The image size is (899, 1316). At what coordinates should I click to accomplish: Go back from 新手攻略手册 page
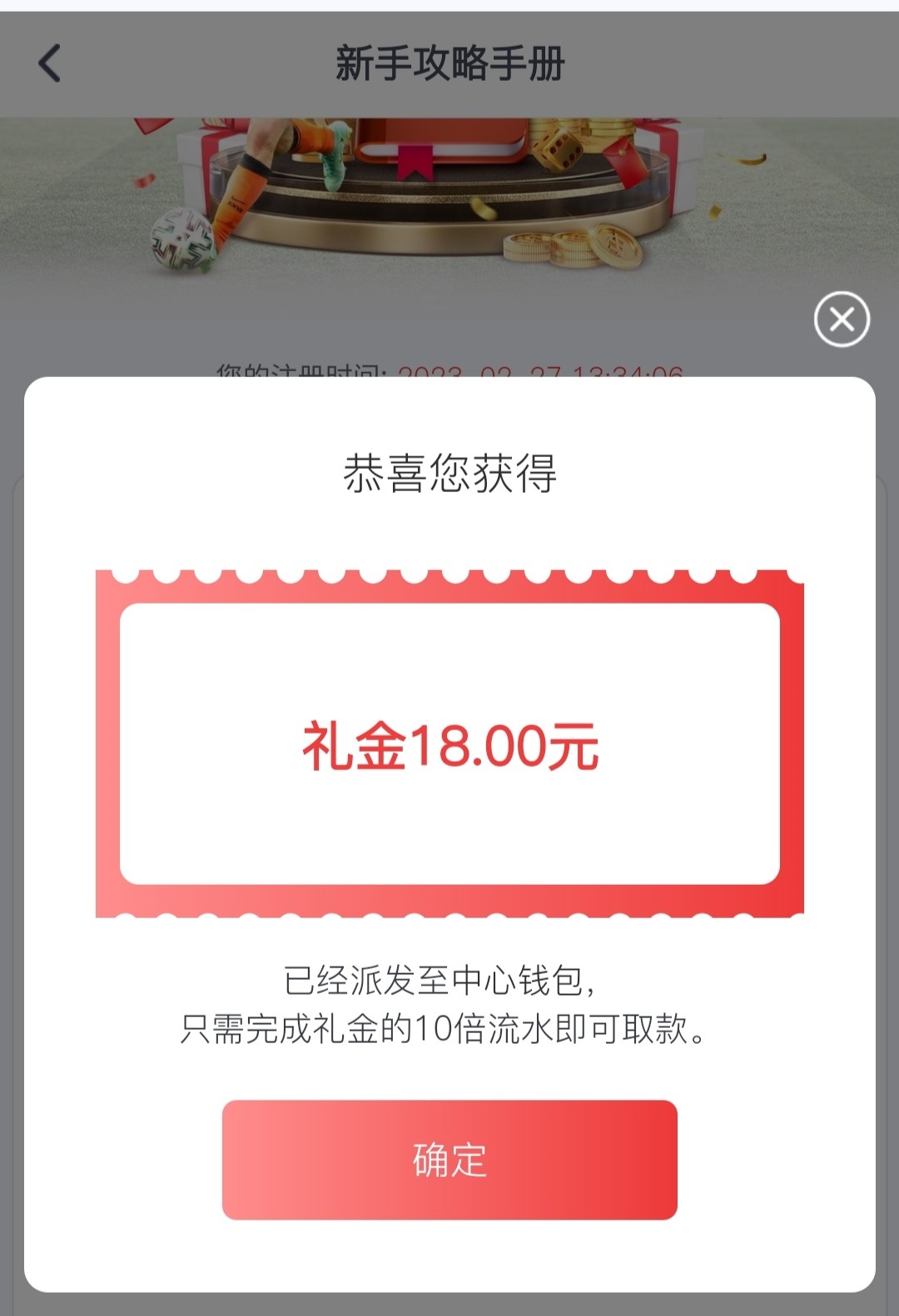click(x=50, y=63)
